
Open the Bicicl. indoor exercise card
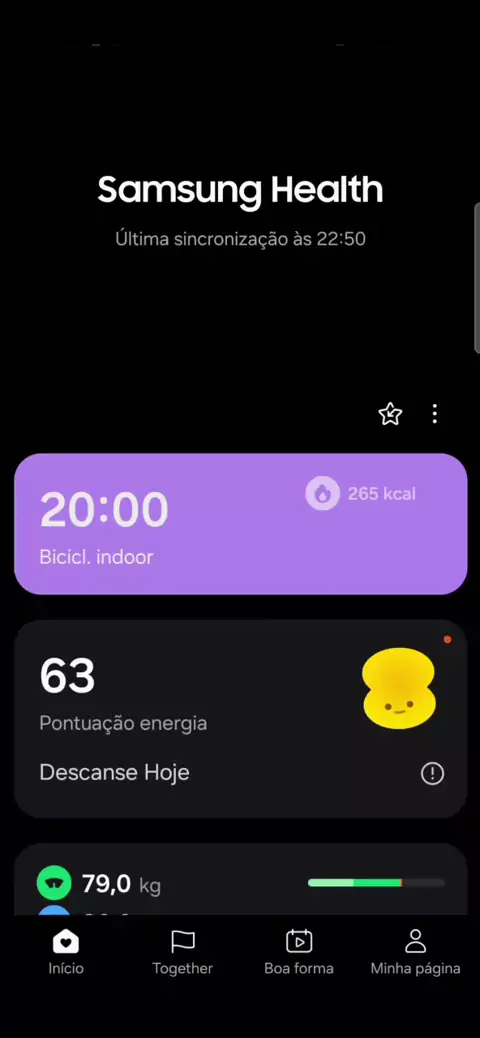pyautogui.click(x=240, y=524)
